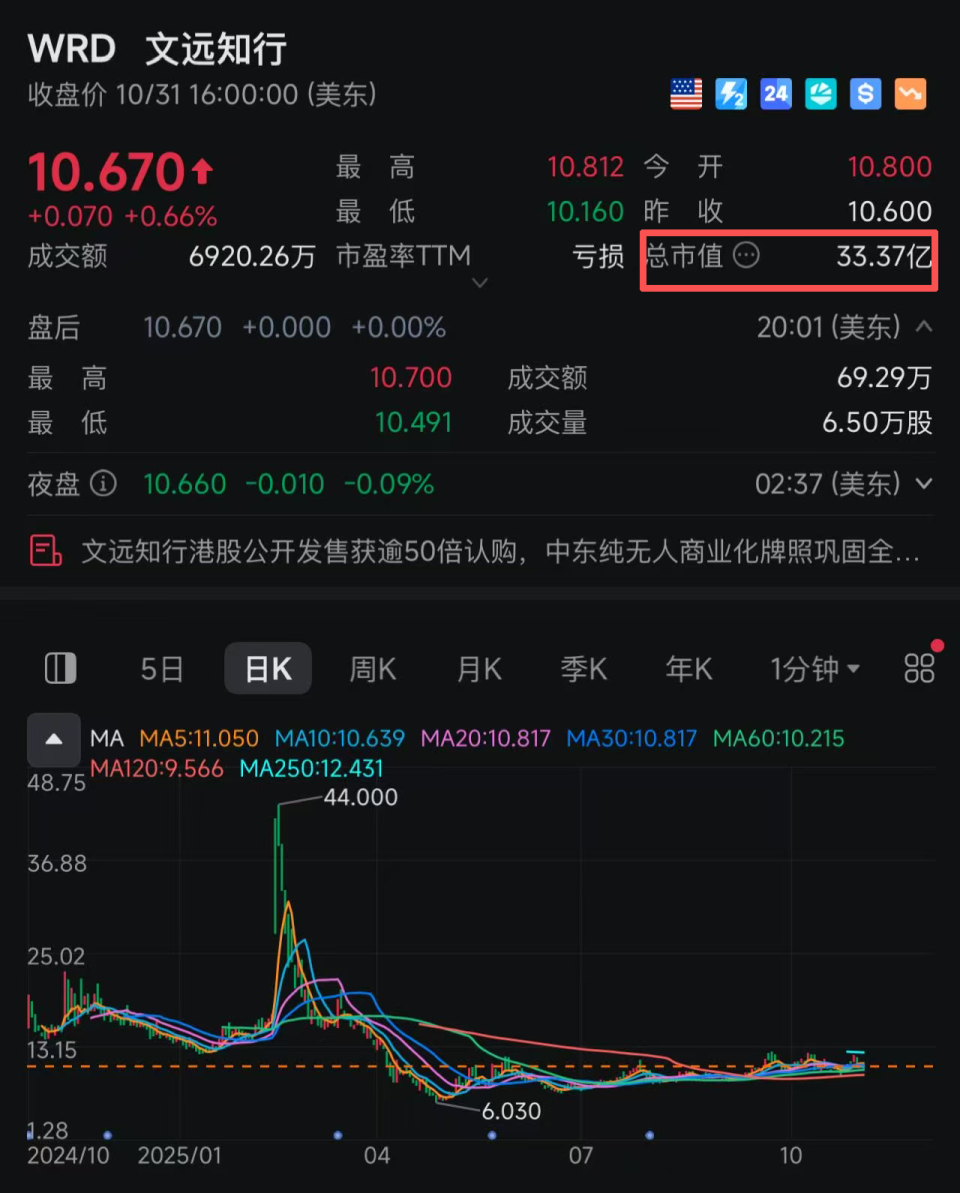Click the split-view icon left of 5日
This screenshot has height=1193, width=960.
click(60, 668)
